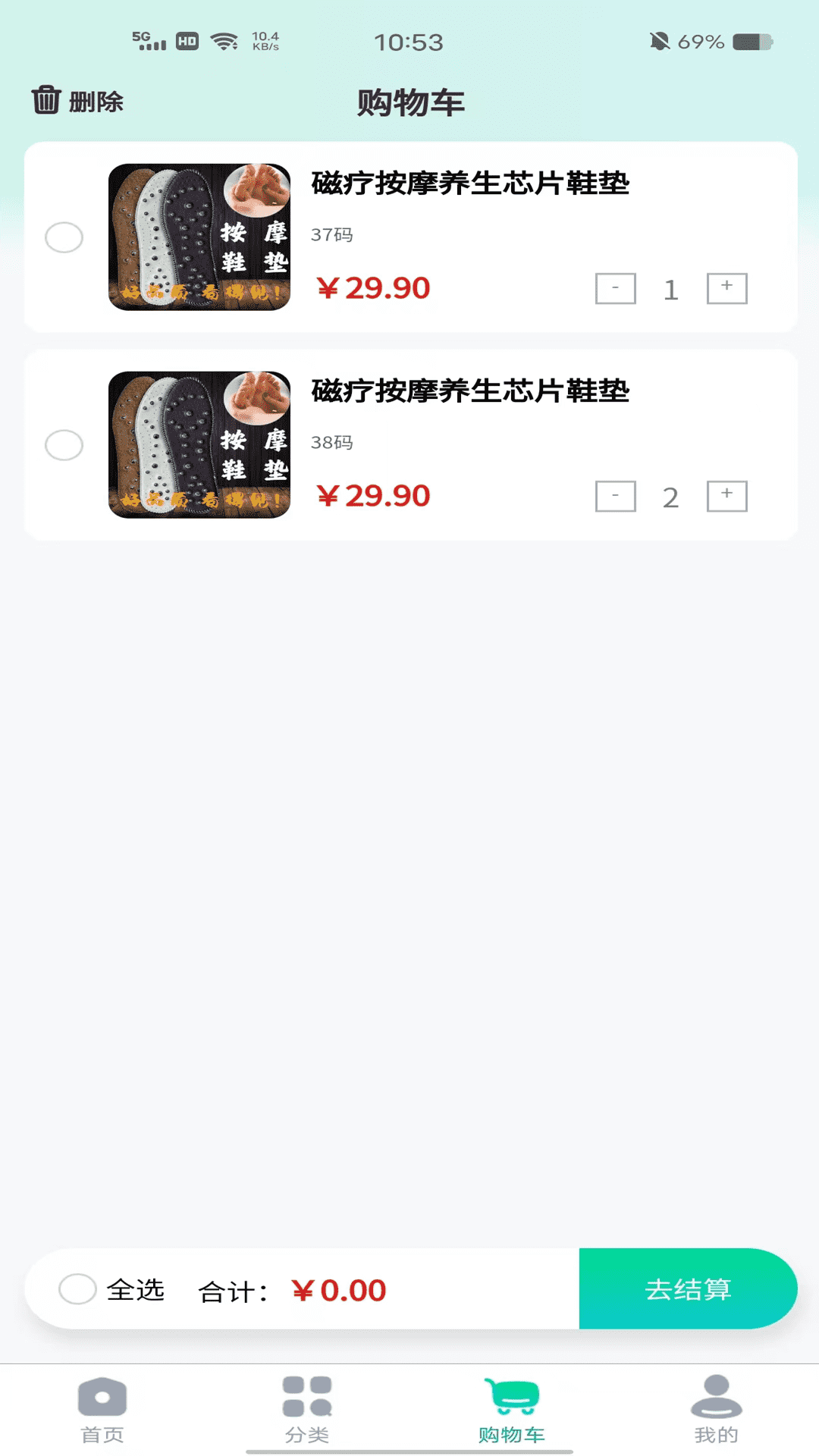Select the circle next to the 37码 item

tap(64, 237)
